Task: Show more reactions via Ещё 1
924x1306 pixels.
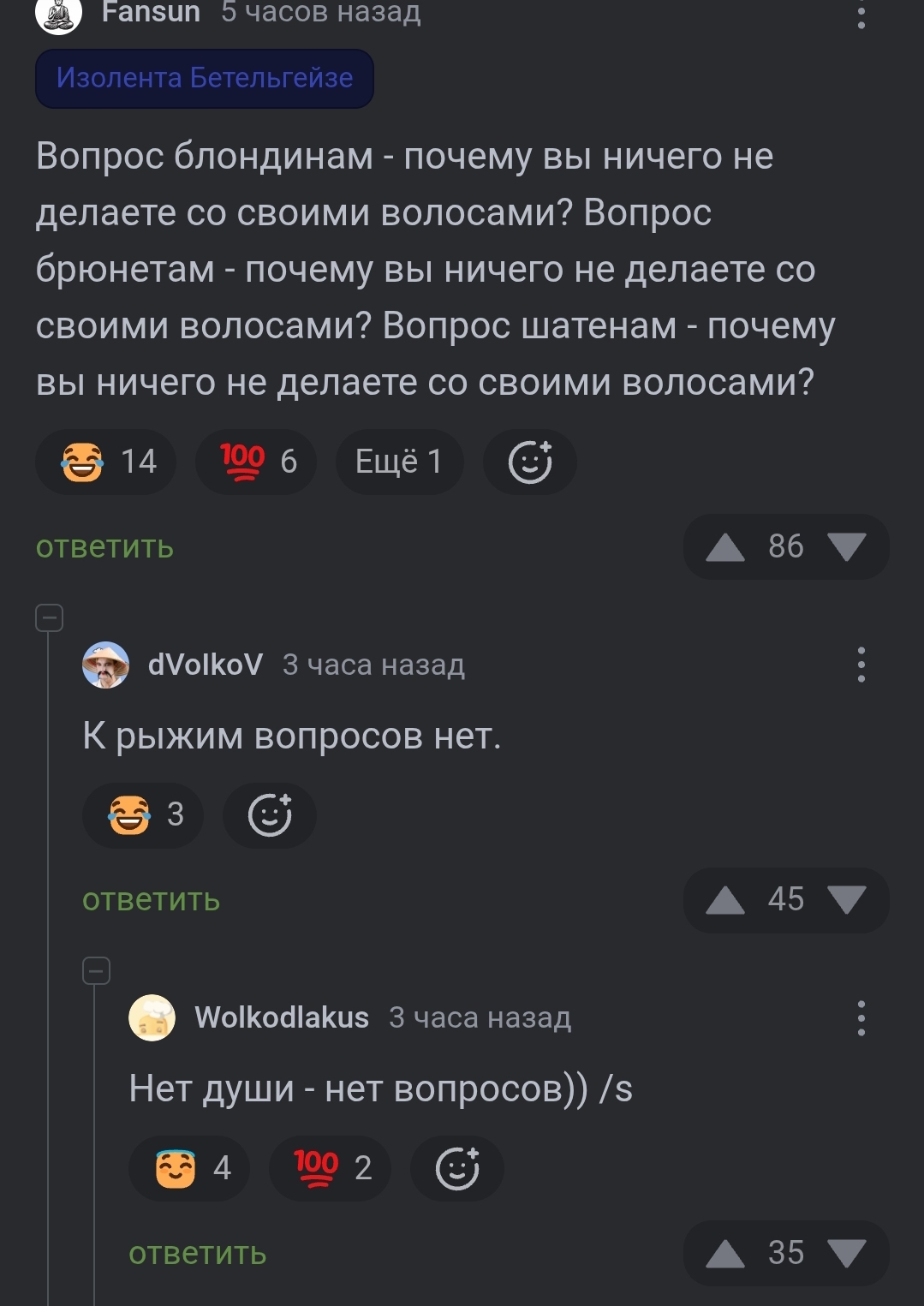Action: 399,462
